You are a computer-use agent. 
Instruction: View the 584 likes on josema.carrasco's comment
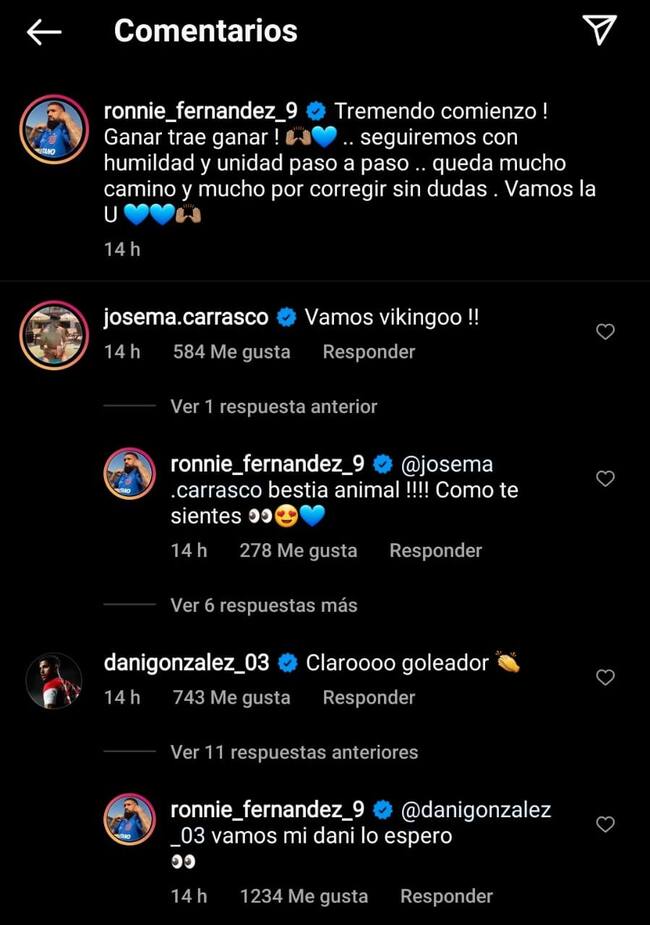coord(231,352)
